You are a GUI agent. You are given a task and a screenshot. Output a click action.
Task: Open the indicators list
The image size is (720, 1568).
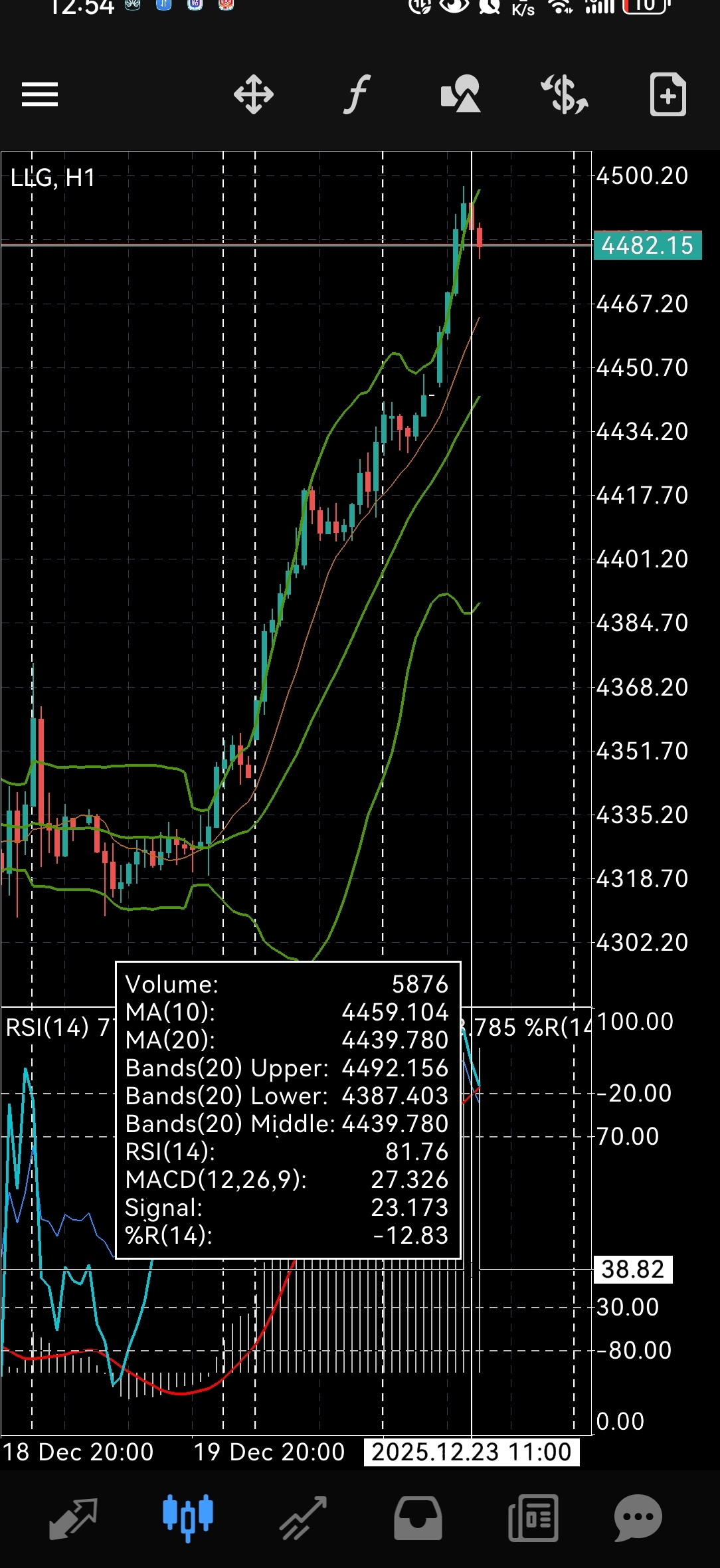357,94
